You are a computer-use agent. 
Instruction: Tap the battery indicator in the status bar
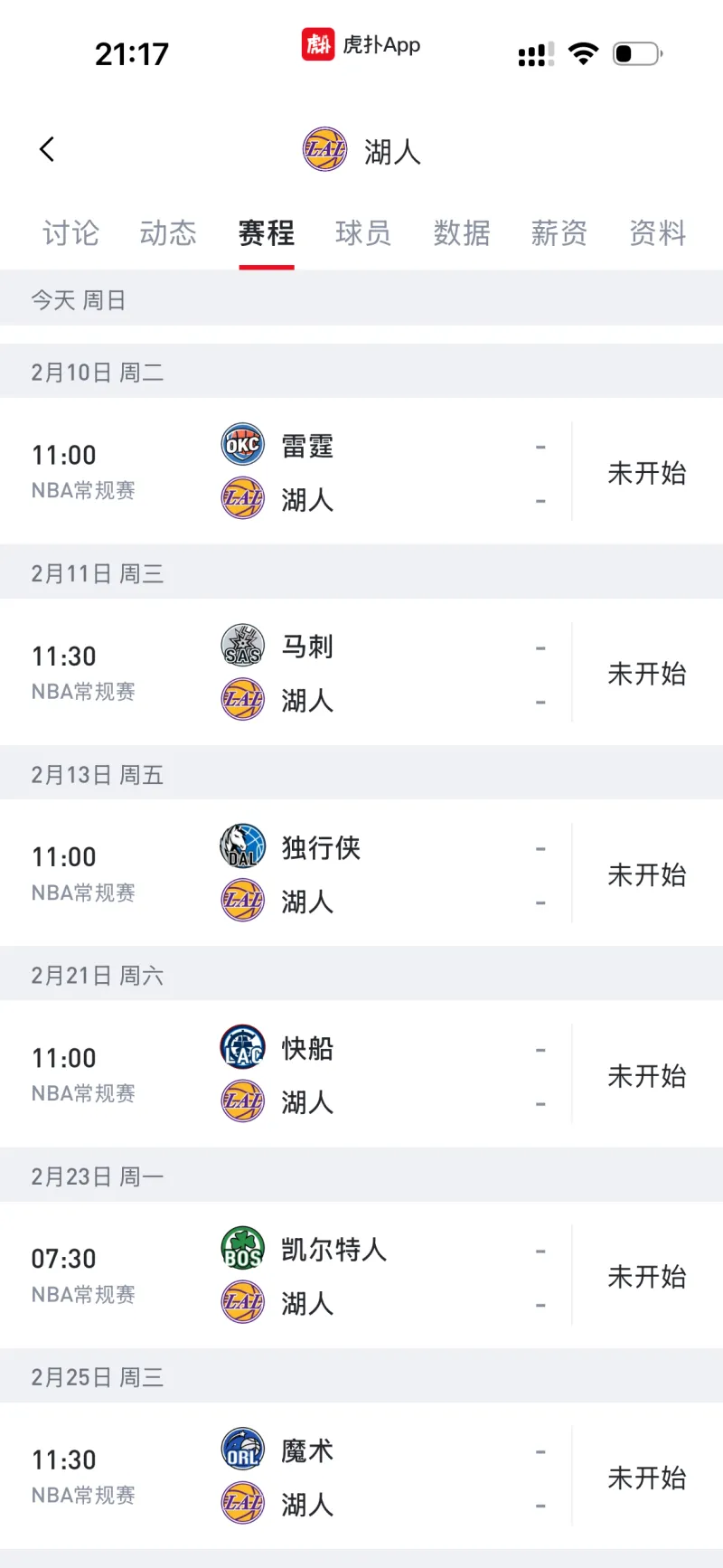pos(635,53)
